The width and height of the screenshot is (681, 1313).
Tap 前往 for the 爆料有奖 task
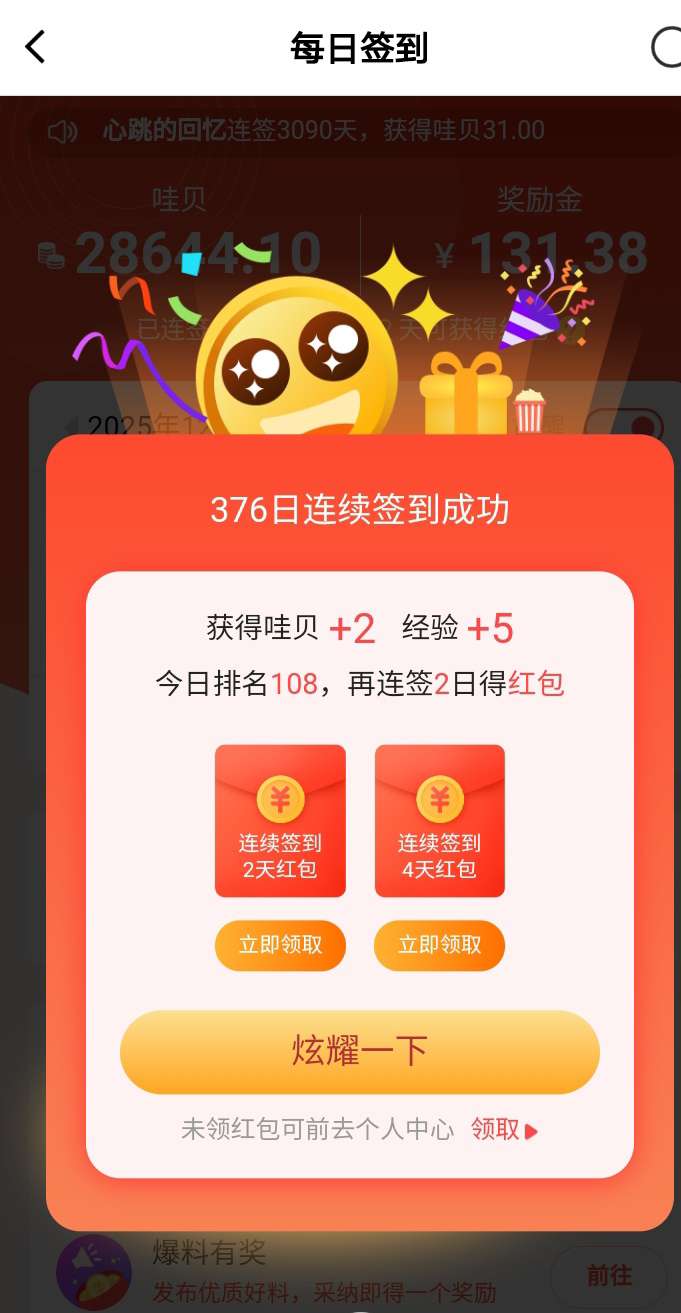tap(608, 1275)
